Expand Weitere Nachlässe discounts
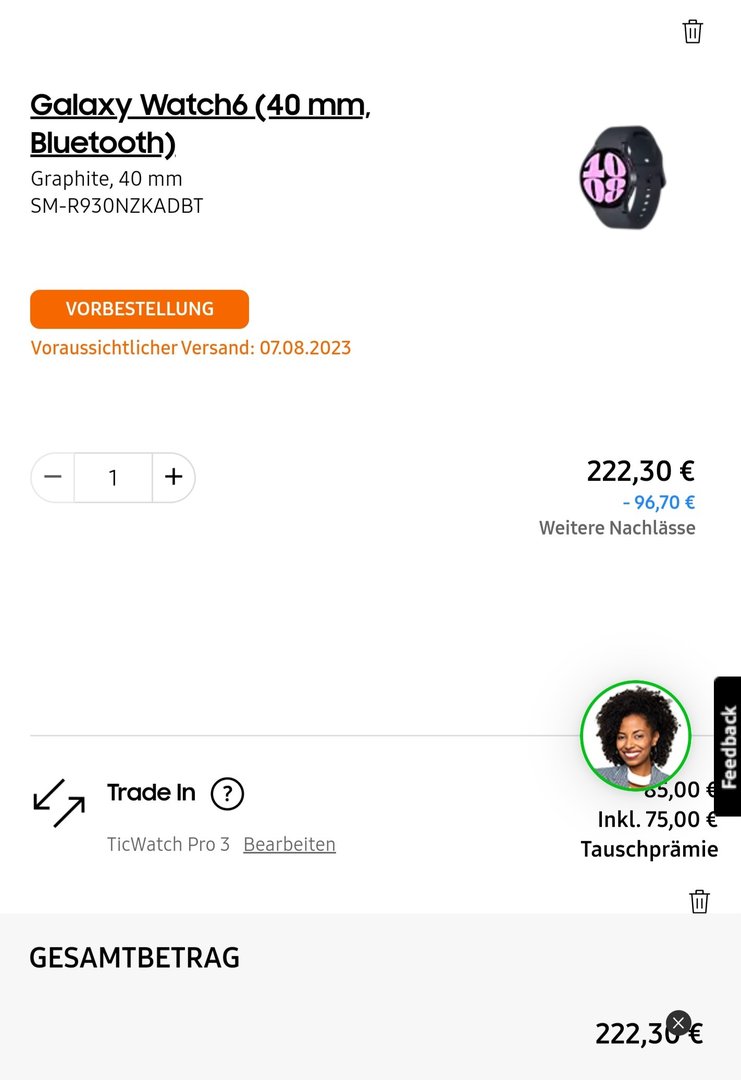Image resolution: width=741 pixels, height=1080 pixels. pyautogui.click(x=617, y=527)
